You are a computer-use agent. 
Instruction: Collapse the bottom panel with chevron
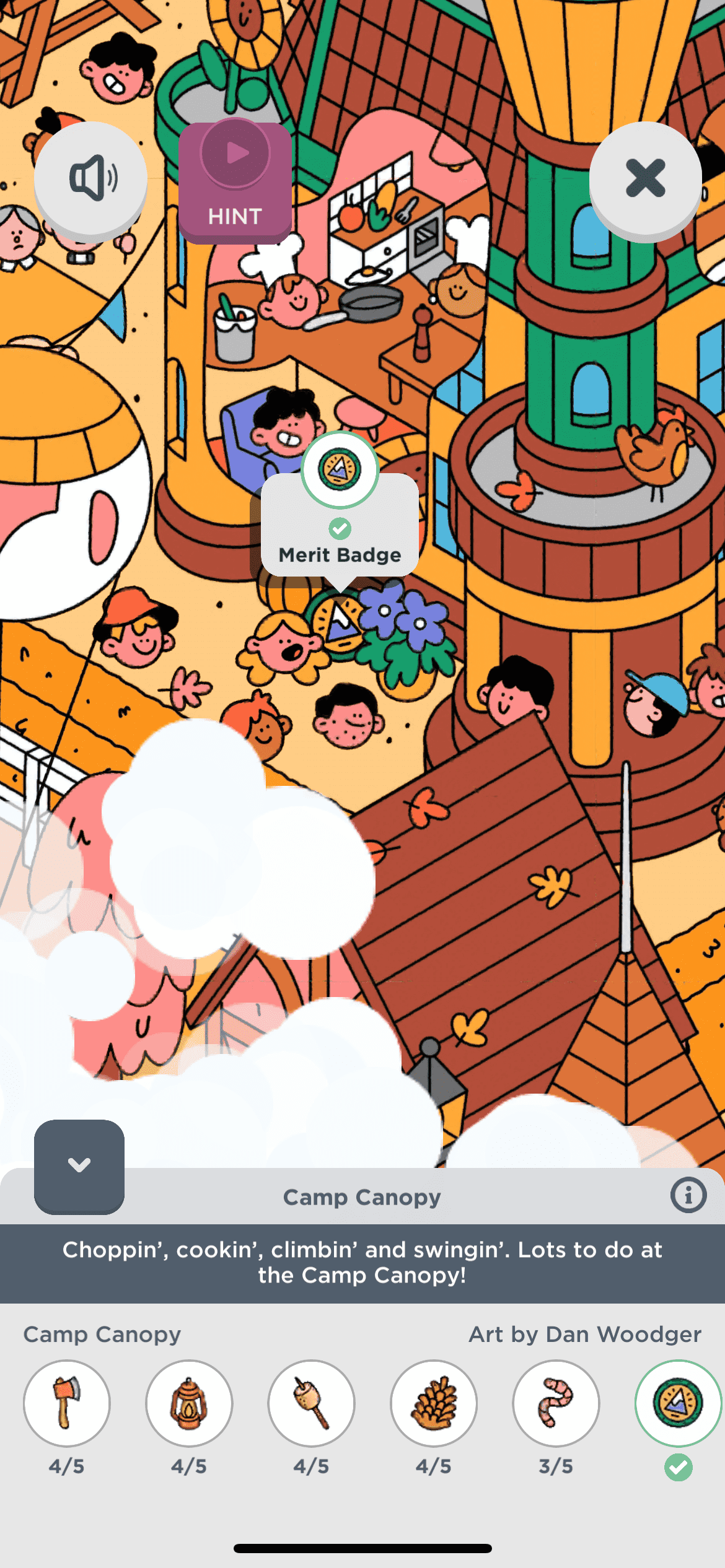coord(79,1165)
